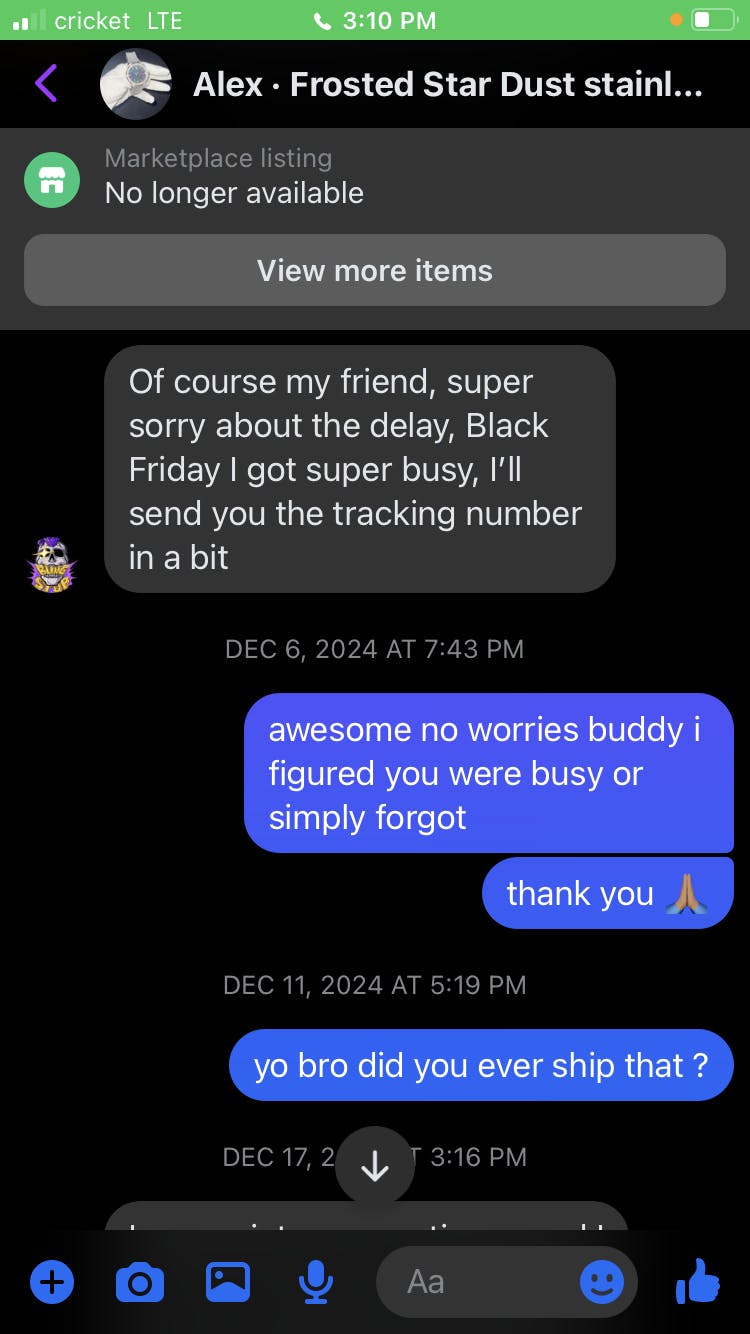Go back from the Alex conversation
Image resolution: width=750 pixels, height=1334 pixels.
pyautogui.click(x=46, y=83)
